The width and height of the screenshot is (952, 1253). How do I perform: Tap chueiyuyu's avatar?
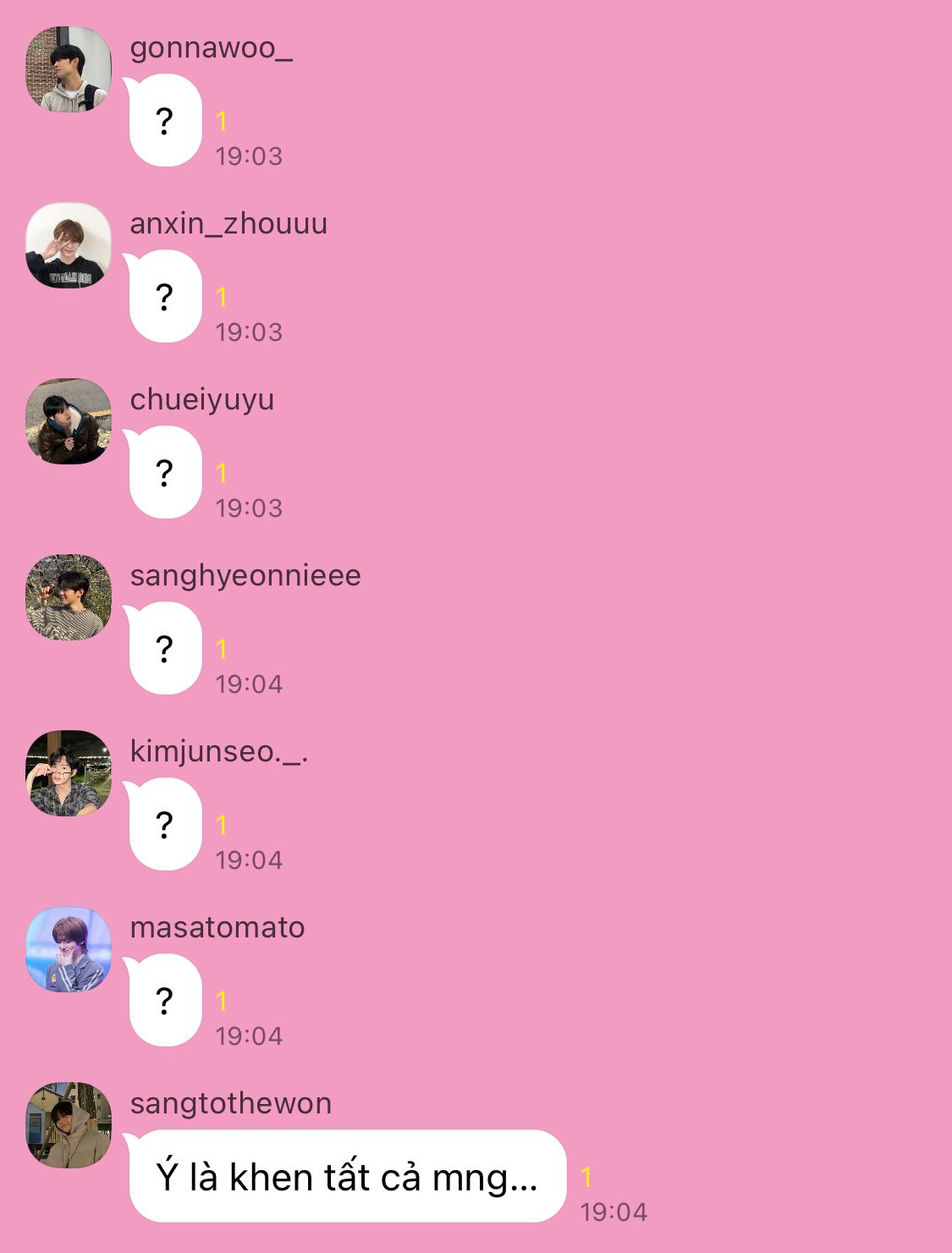pos(69,421)
